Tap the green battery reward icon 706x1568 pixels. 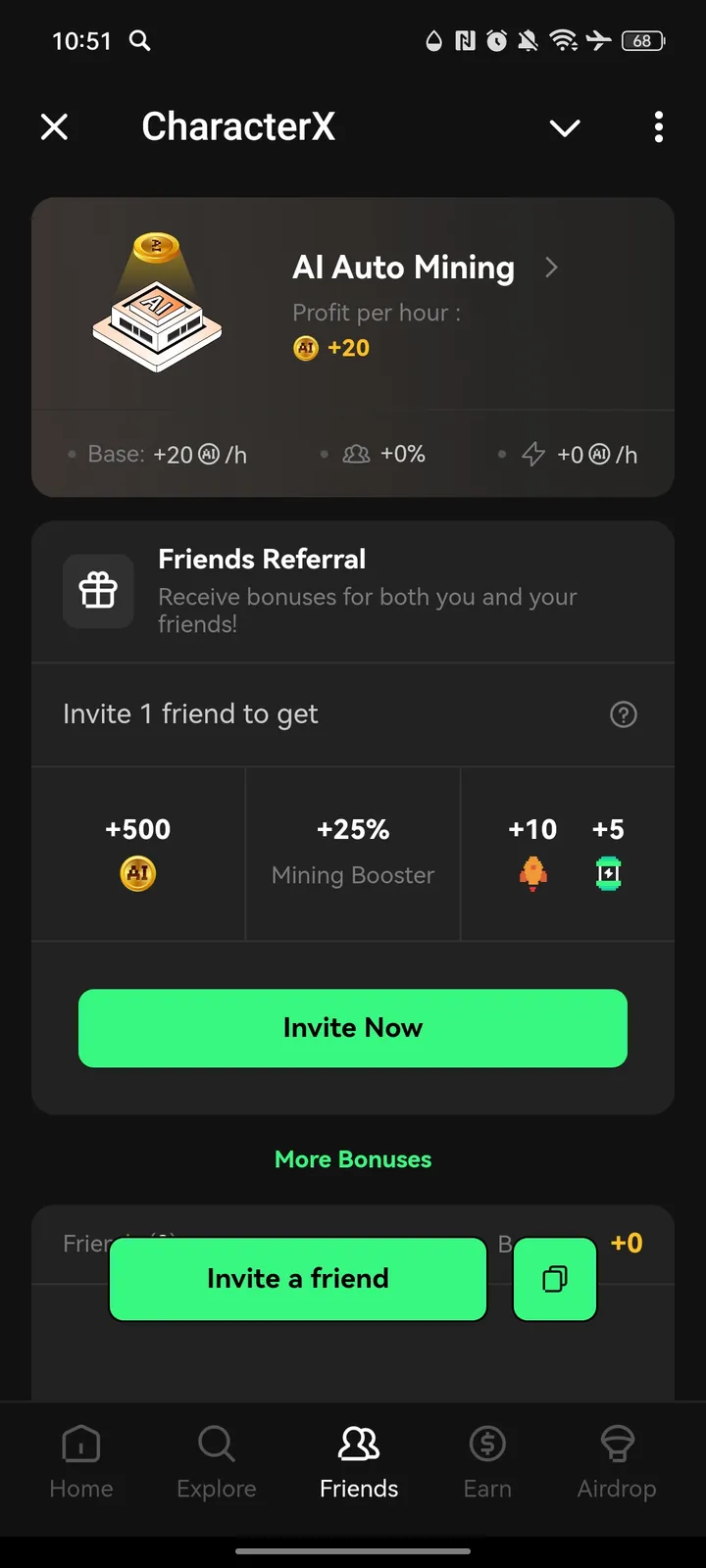point(608,873)
